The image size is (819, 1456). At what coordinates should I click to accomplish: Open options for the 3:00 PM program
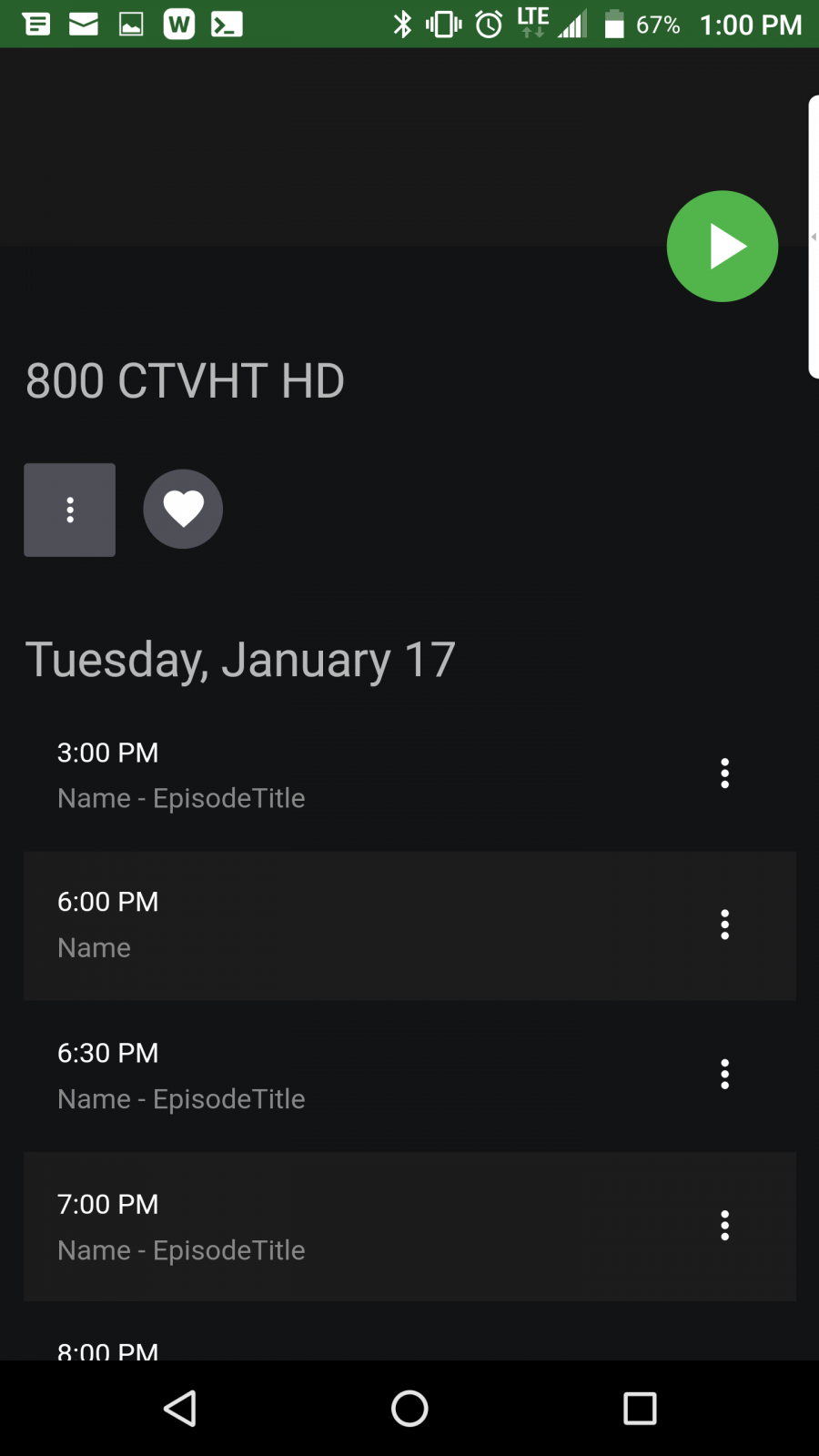pos(724,773)
